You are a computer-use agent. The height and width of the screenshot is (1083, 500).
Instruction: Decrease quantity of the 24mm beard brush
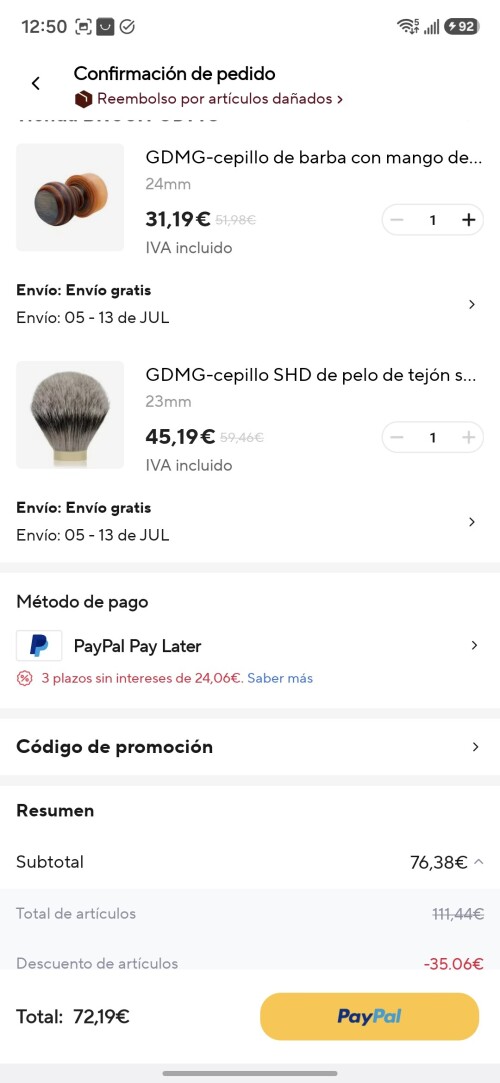pyautogui.click(x=398, y=220)
